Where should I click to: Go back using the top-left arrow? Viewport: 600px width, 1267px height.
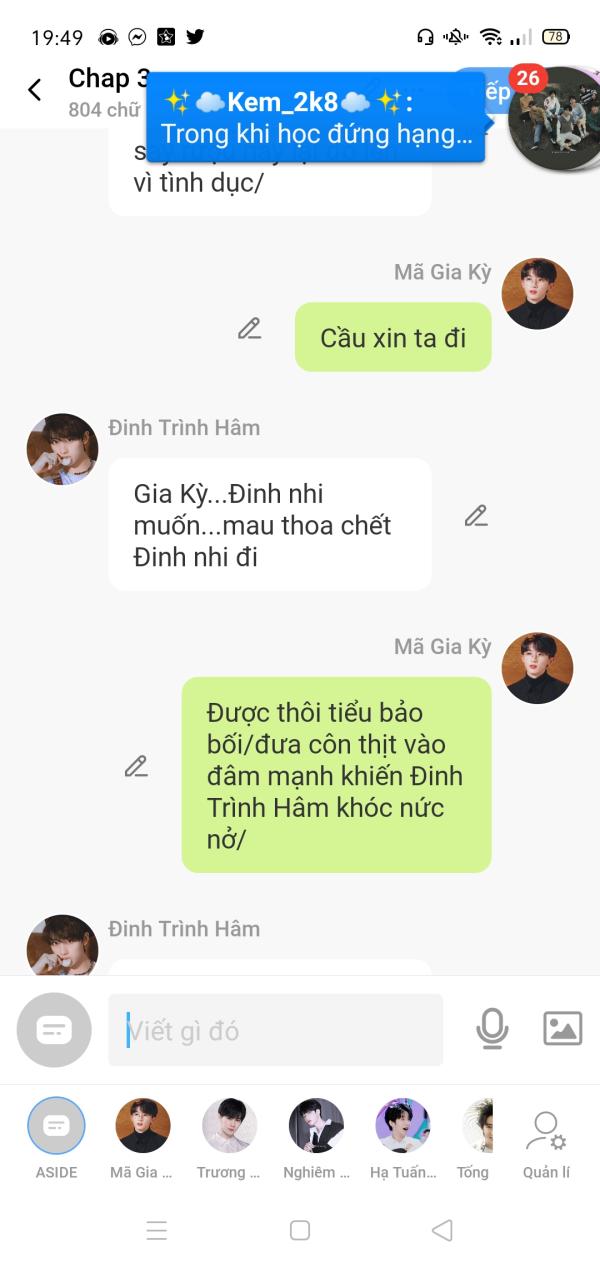click(34, 90)
